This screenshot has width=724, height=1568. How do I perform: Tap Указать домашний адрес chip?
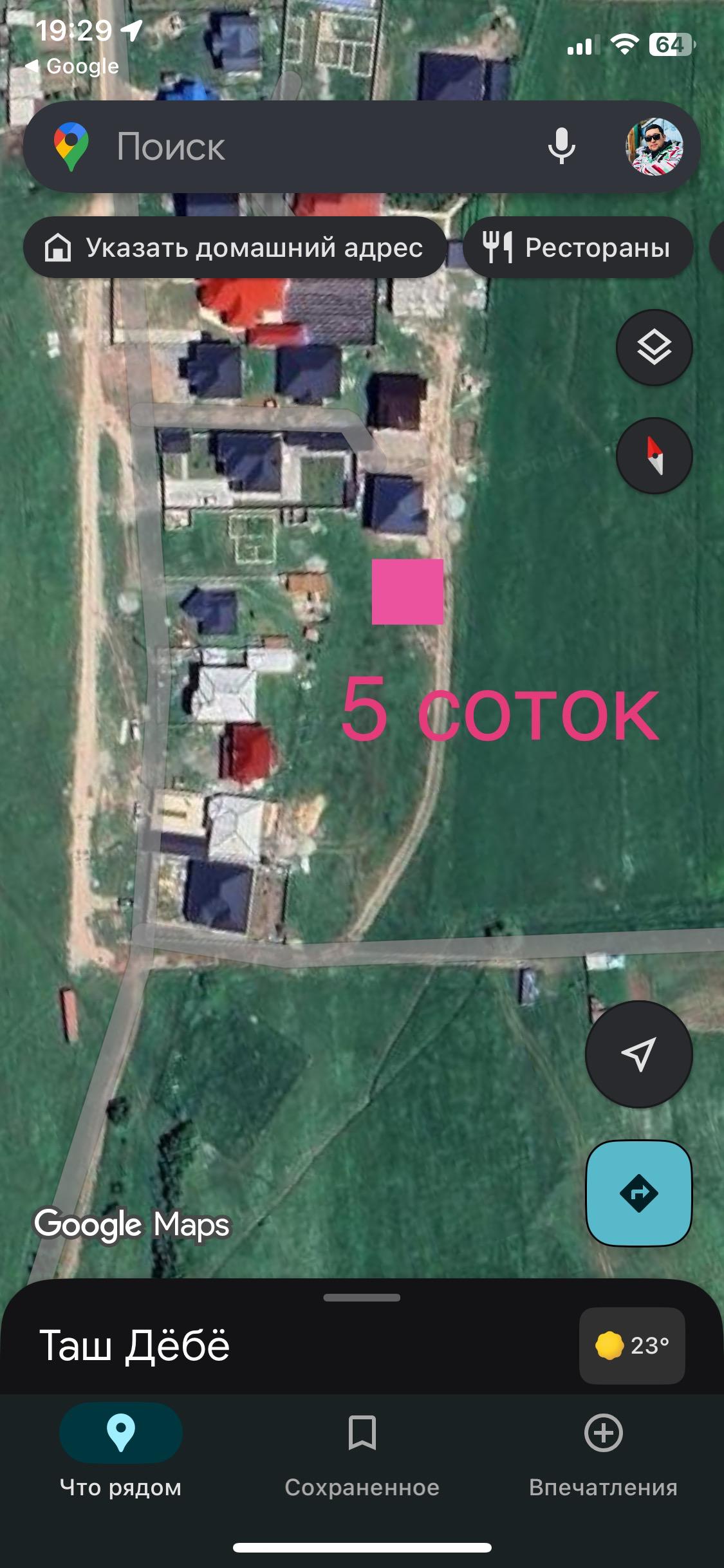click(x=235, y=247)
